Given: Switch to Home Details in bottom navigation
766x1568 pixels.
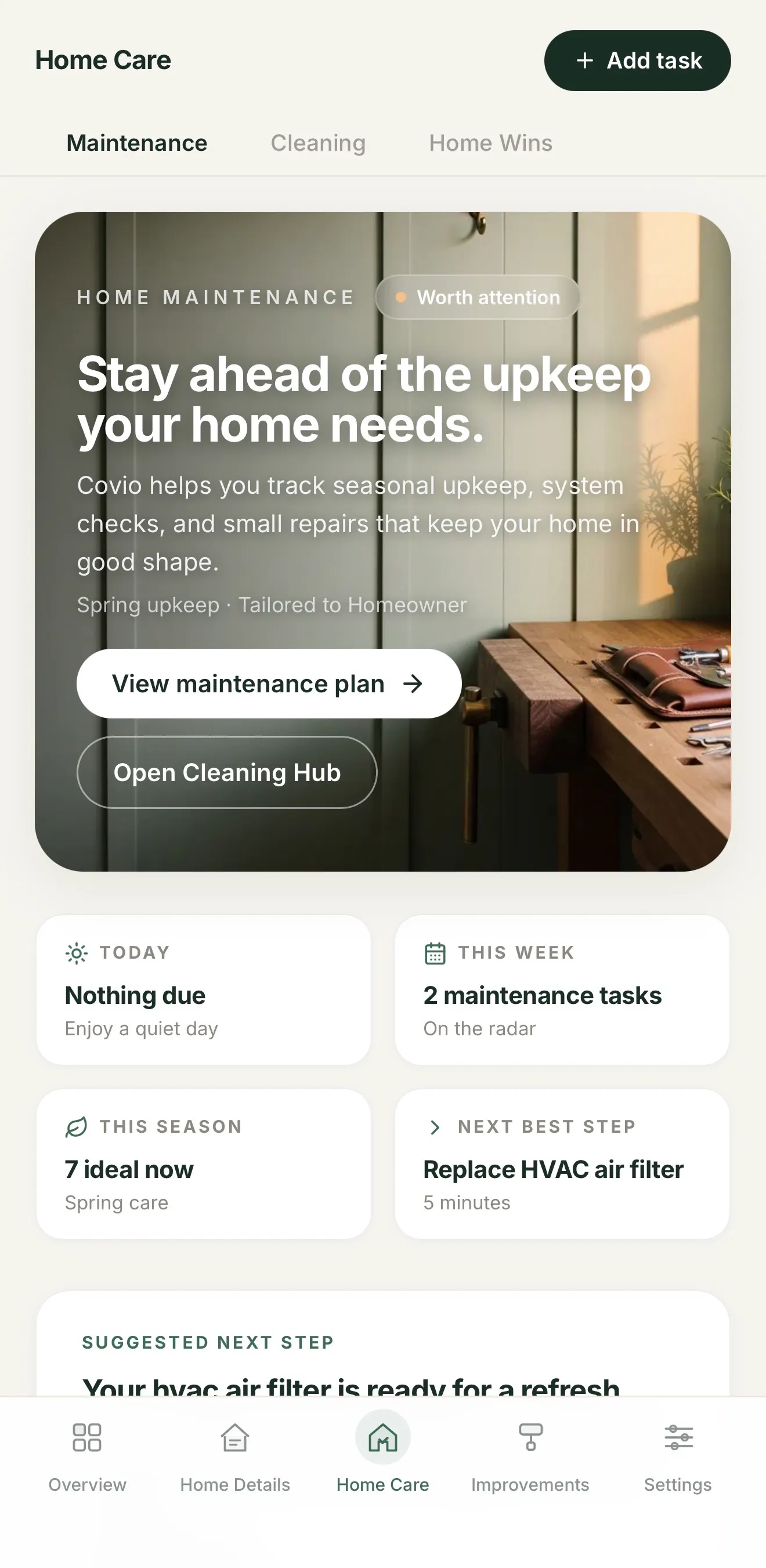Looking at the screenshot, I should pos(235,1456).
